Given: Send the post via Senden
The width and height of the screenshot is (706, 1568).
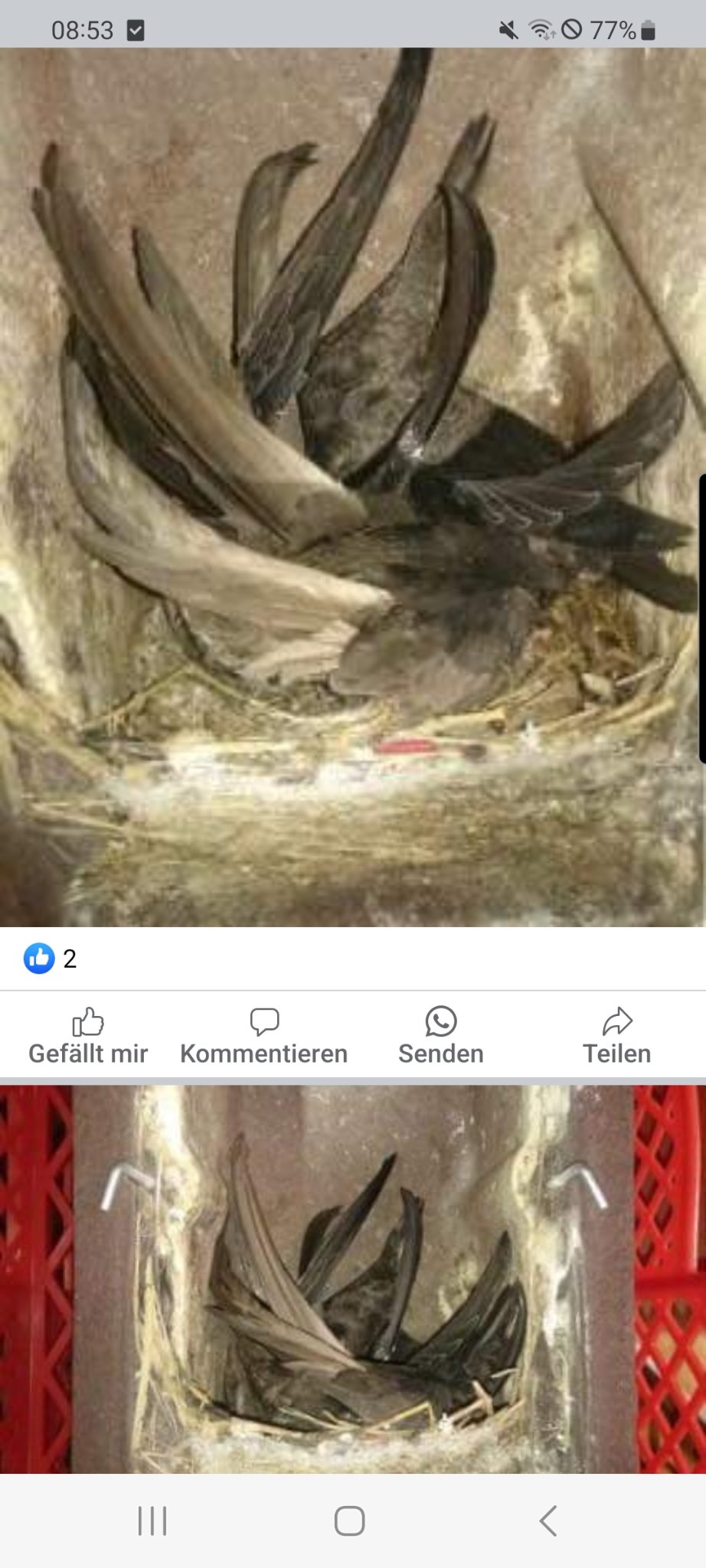Looking at the screenshot, I should tap(441, 1036).
